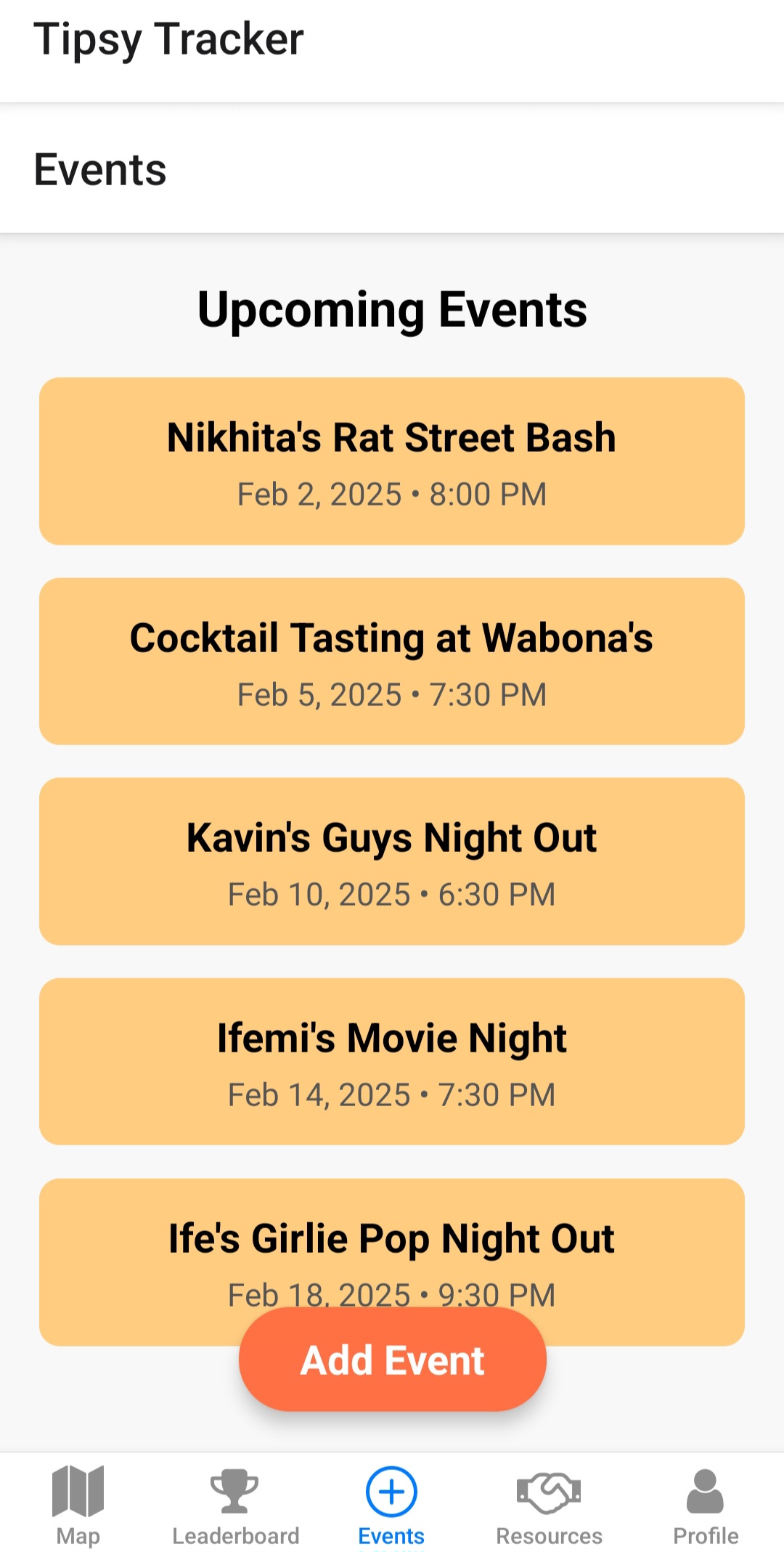Open Nikhita's Rat Street Bash event
Image resolution: width=784 pixels, height=1552 pixels.
(392, 461)
